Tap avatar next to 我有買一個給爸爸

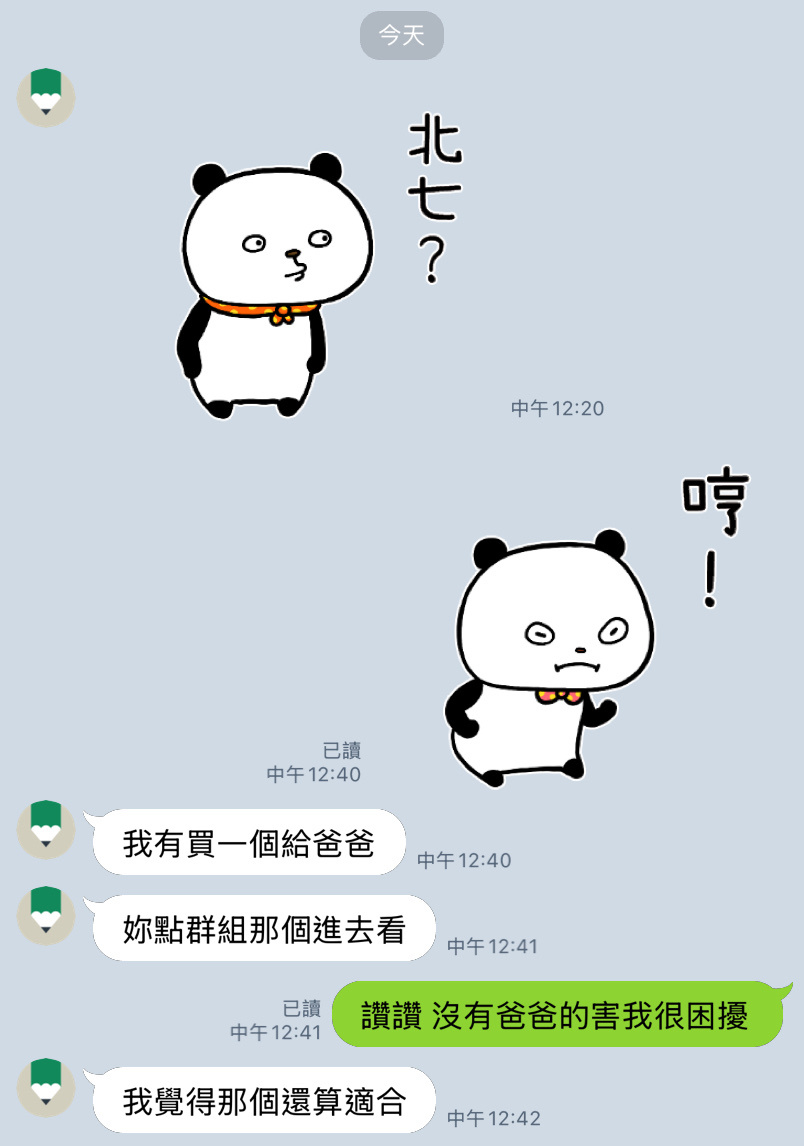(46, 829)
